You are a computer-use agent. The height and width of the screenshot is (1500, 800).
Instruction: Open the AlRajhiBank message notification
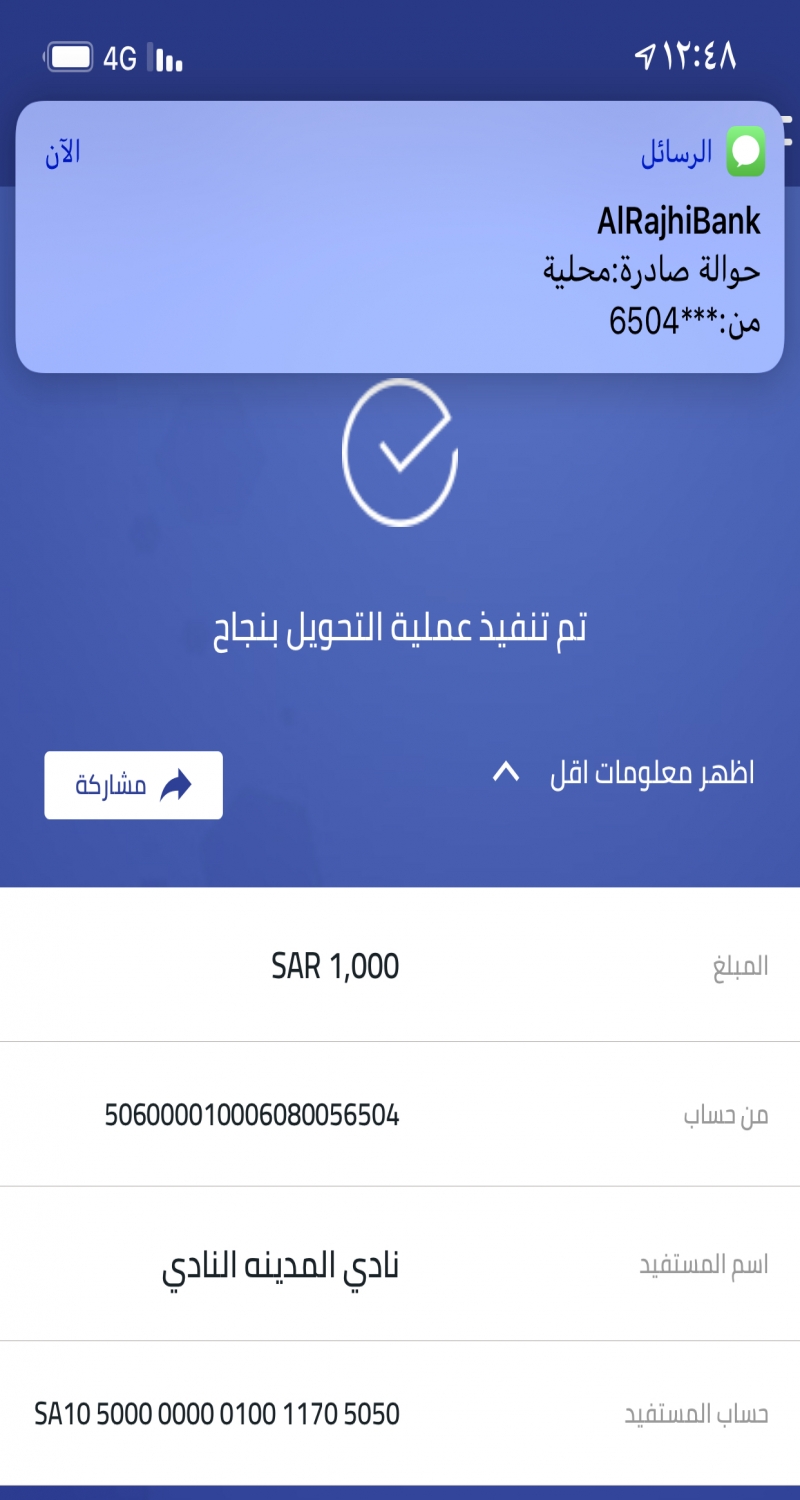click(400, 237)
